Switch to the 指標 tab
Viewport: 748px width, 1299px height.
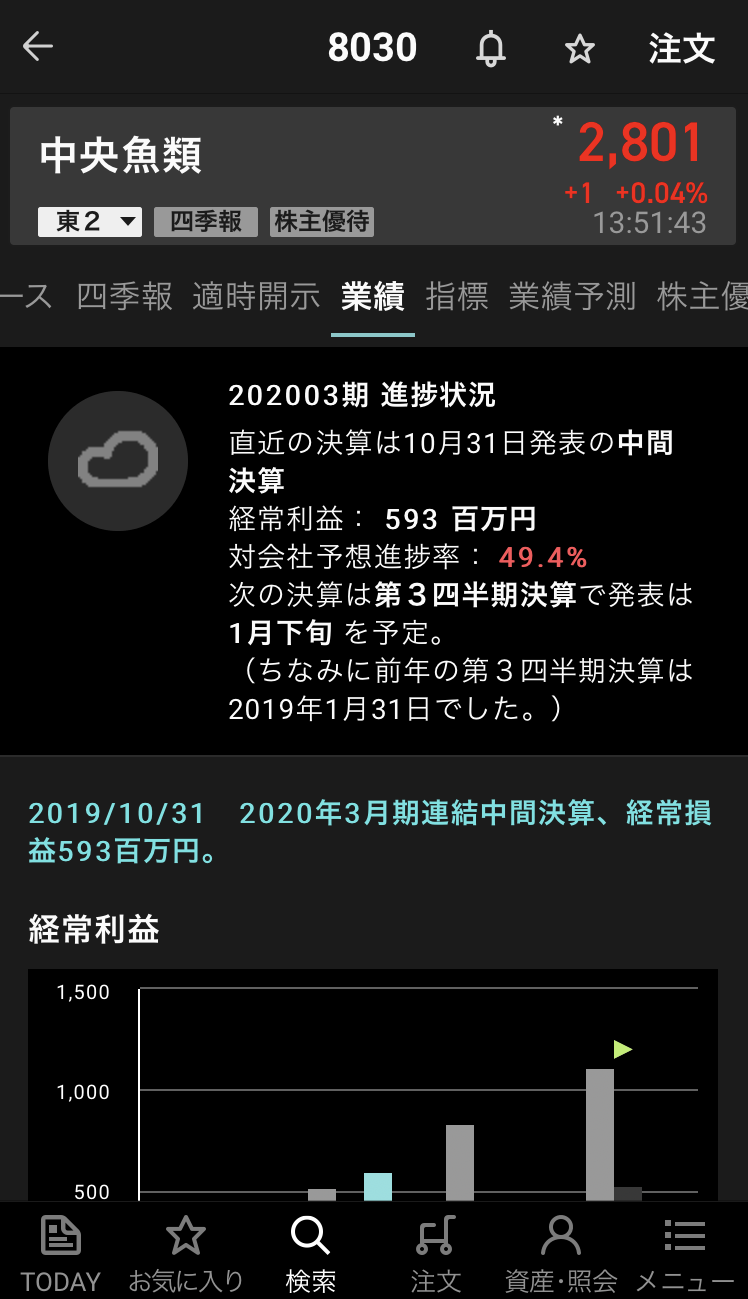tap(457, 296)
